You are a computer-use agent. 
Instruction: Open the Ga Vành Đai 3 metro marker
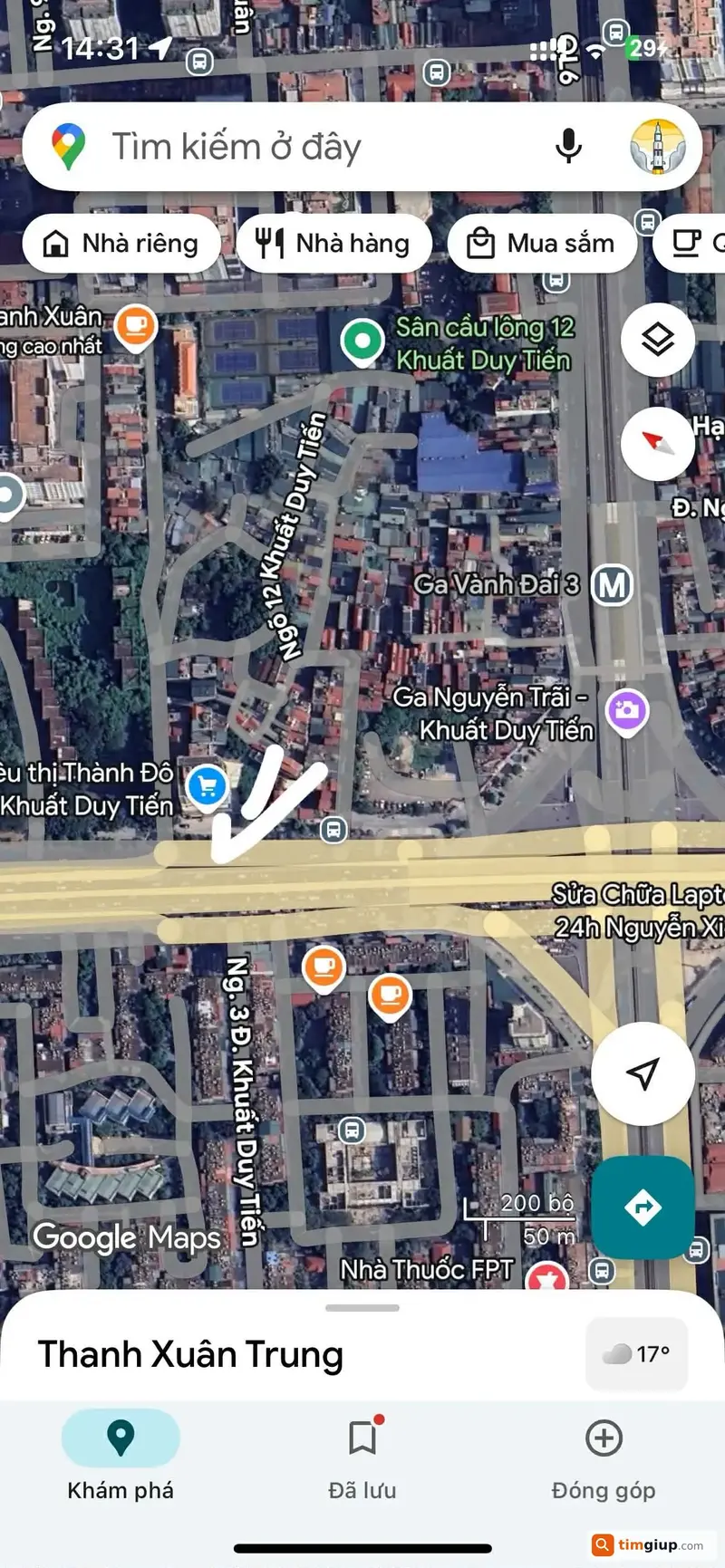coord(612,585)
